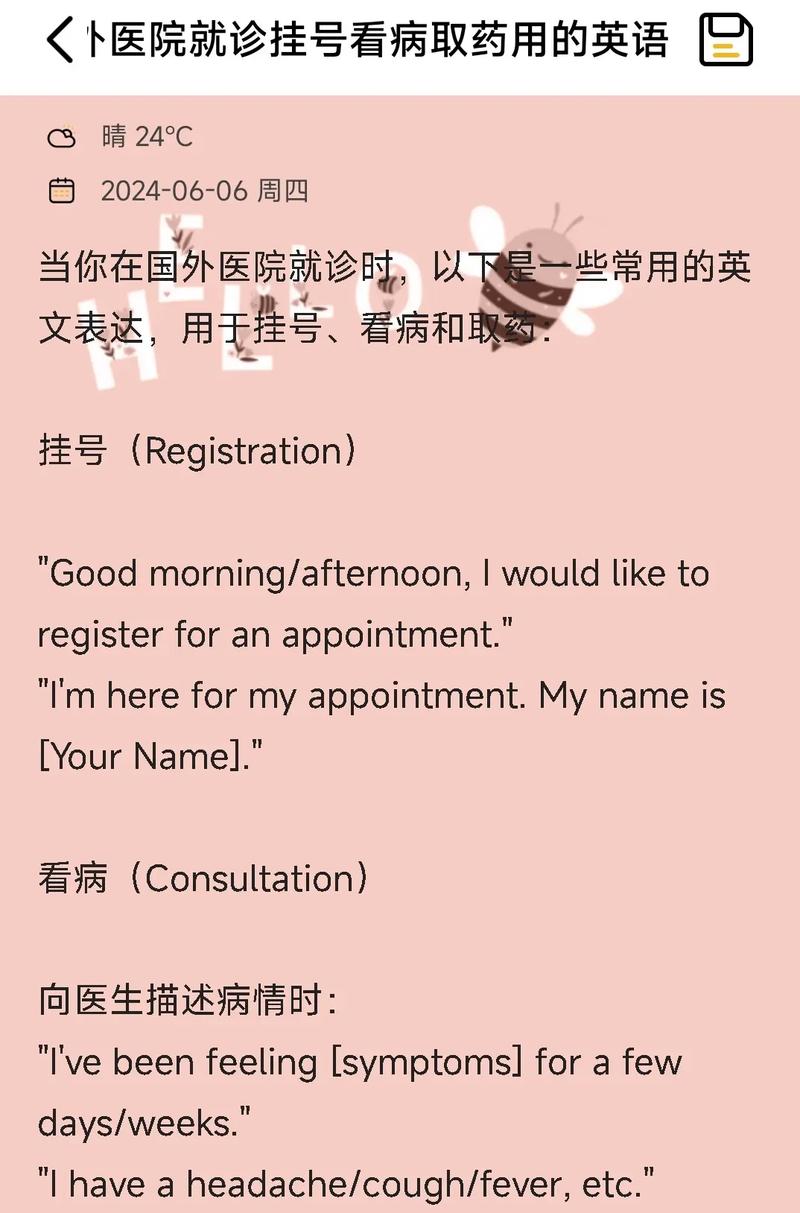Select the [Your Name] placeholder text

140,757
